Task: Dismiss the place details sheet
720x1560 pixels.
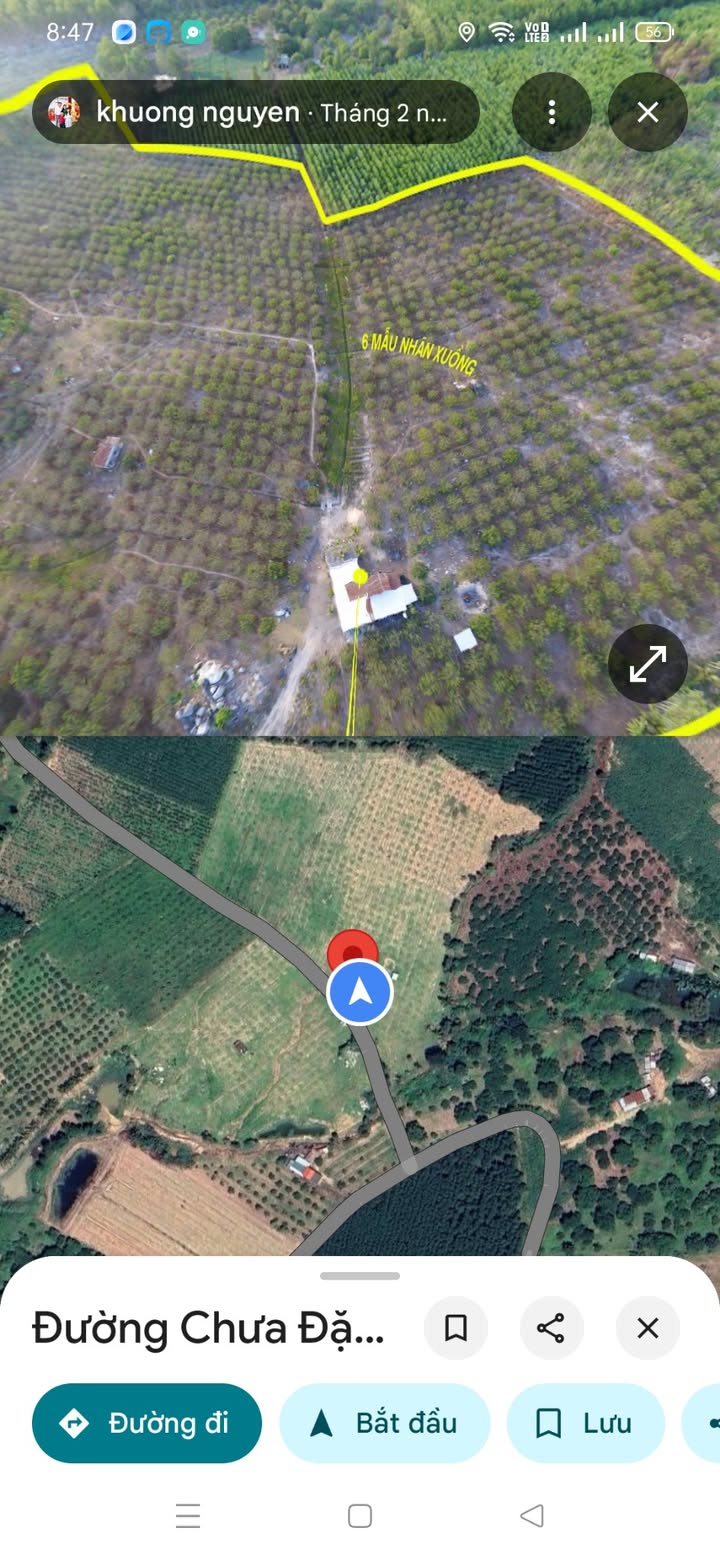Action: [x=647, y=1328]
